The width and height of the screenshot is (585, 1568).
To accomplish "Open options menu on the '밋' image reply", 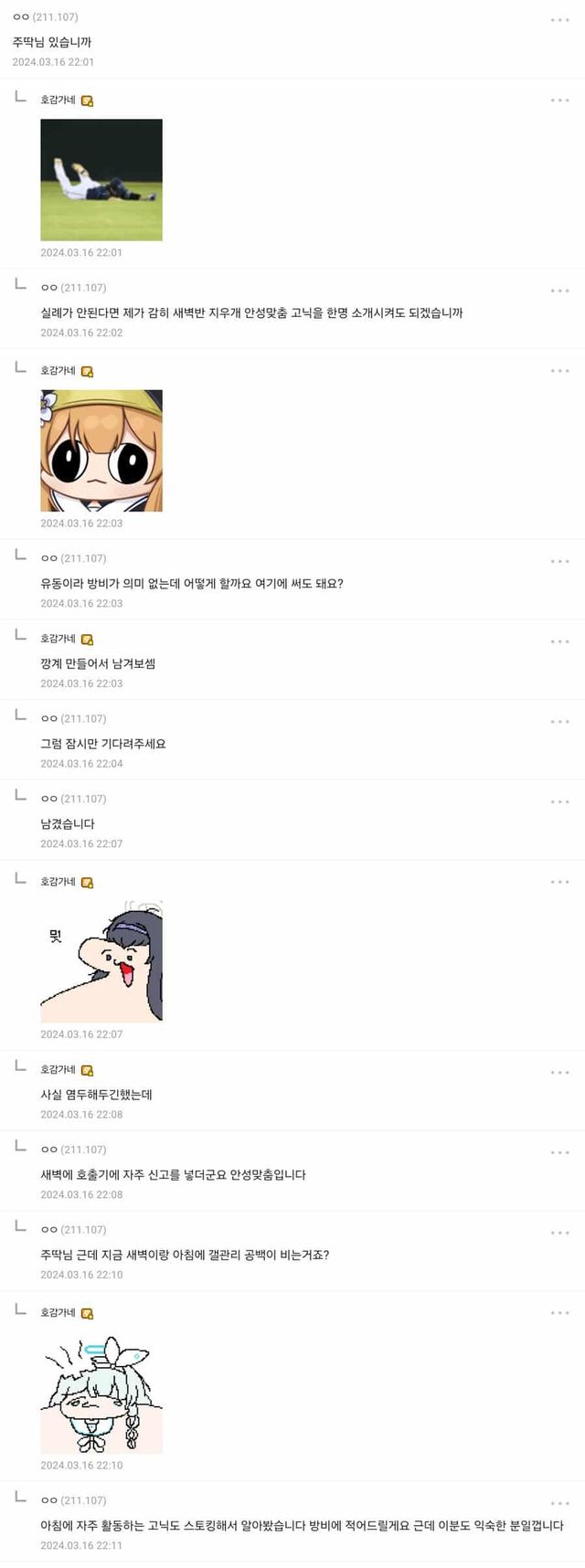I will click(559, 883).
